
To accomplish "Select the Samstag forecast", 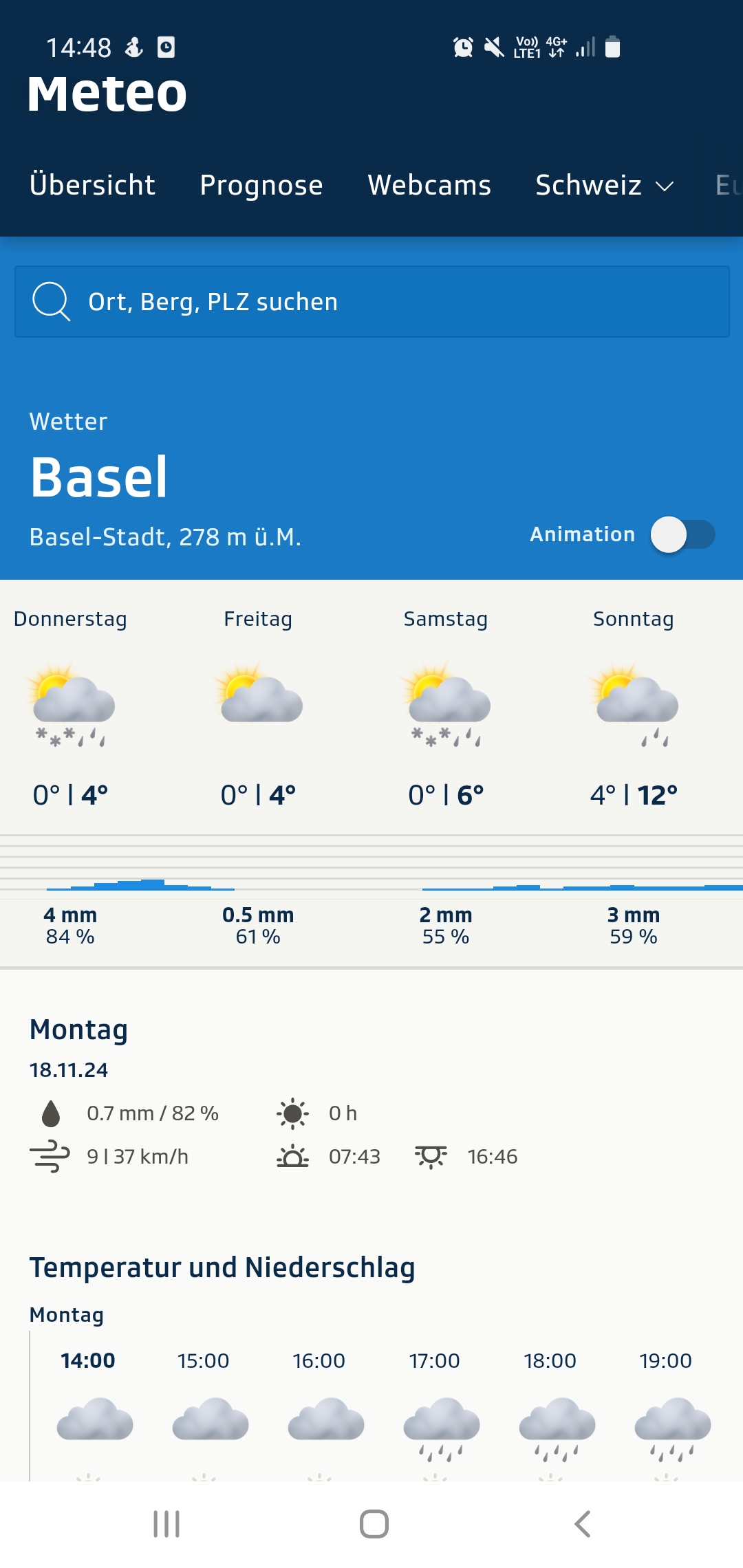I will (x=446, y=708).
